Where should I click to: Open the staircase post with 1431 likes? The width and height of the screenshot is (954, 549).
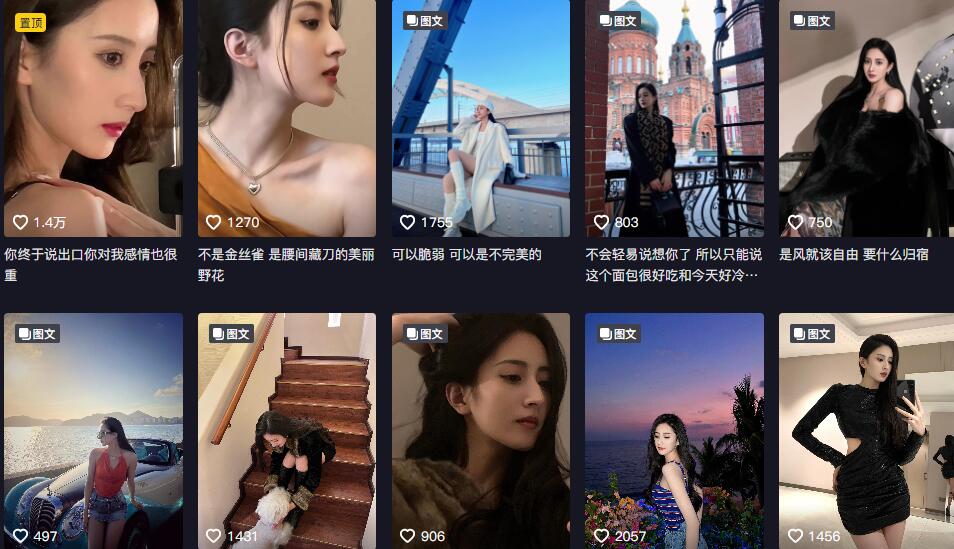point(287,430)
